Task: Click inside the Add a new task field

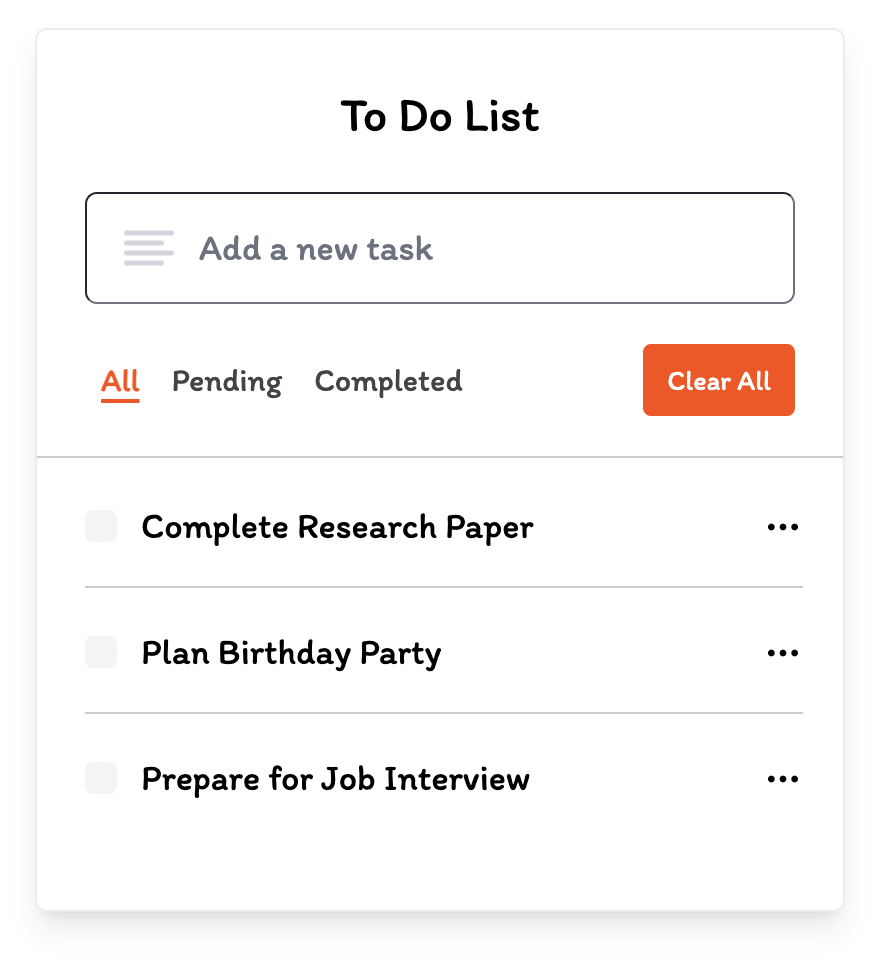Action: [440, 247]
